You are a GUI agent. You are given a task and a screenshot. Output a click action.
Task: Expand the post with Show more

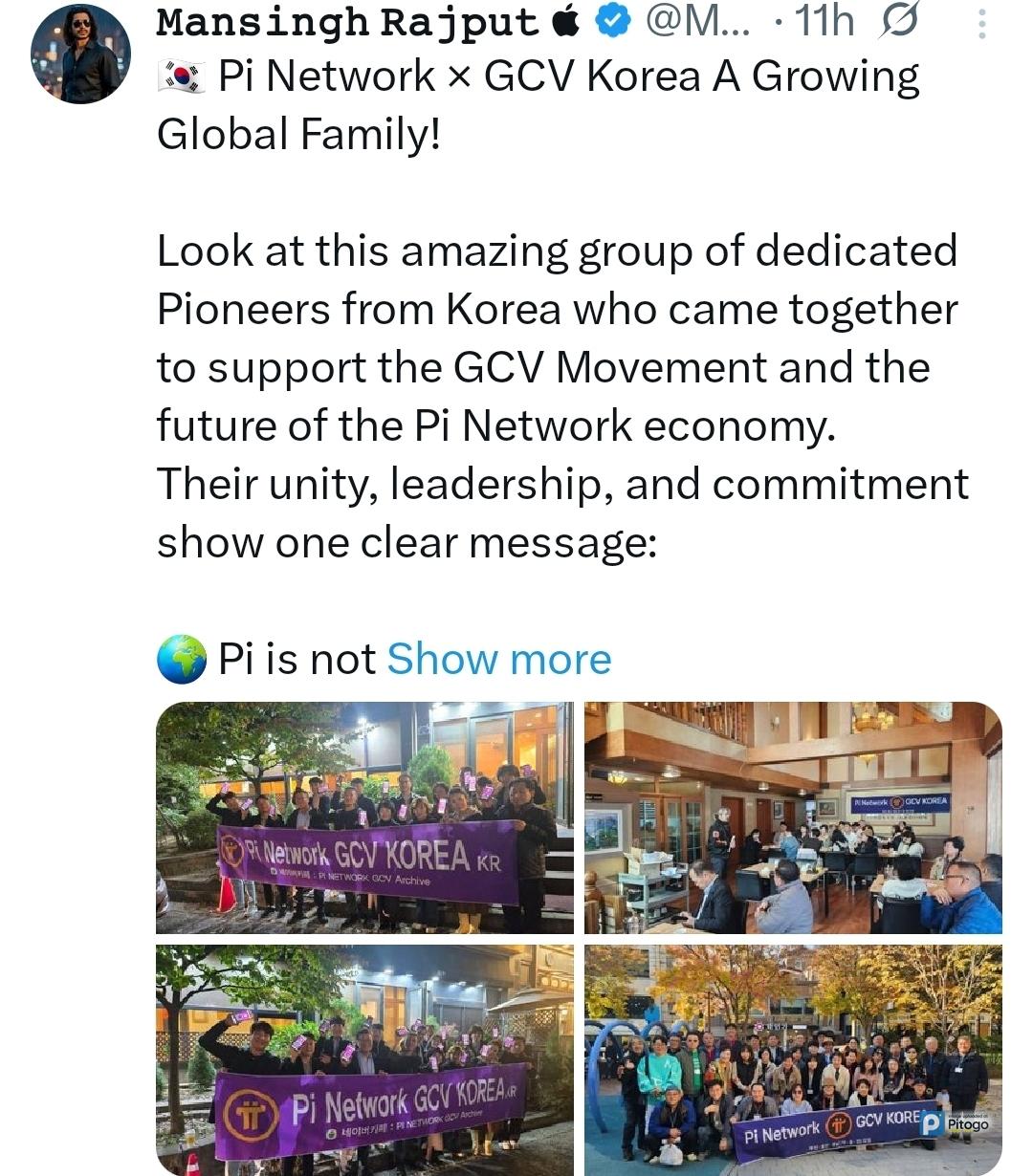(x=498, y=659)
